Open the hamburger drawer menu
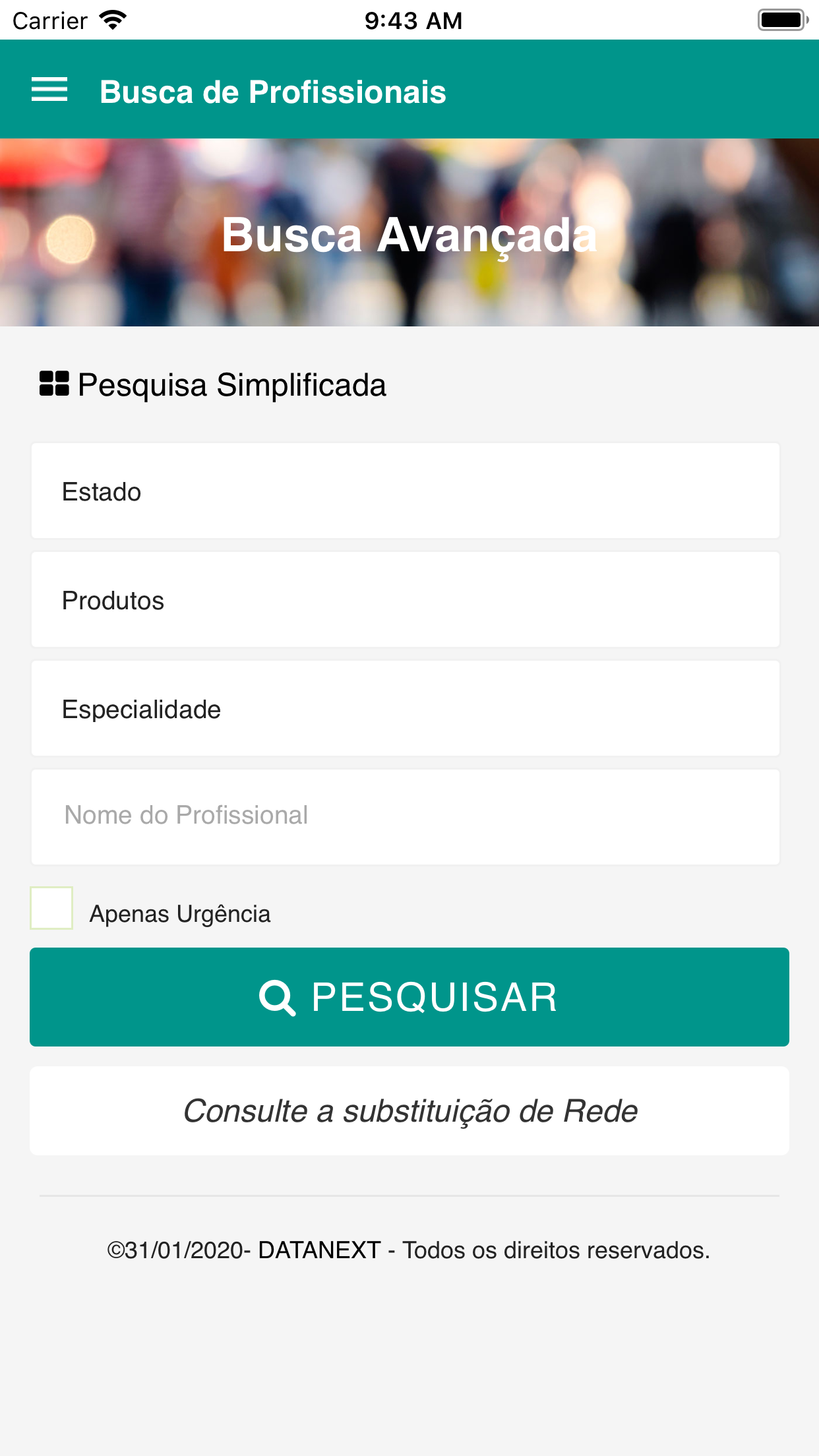This screenshot has width=819, height=1456. [x=49, y=90]
